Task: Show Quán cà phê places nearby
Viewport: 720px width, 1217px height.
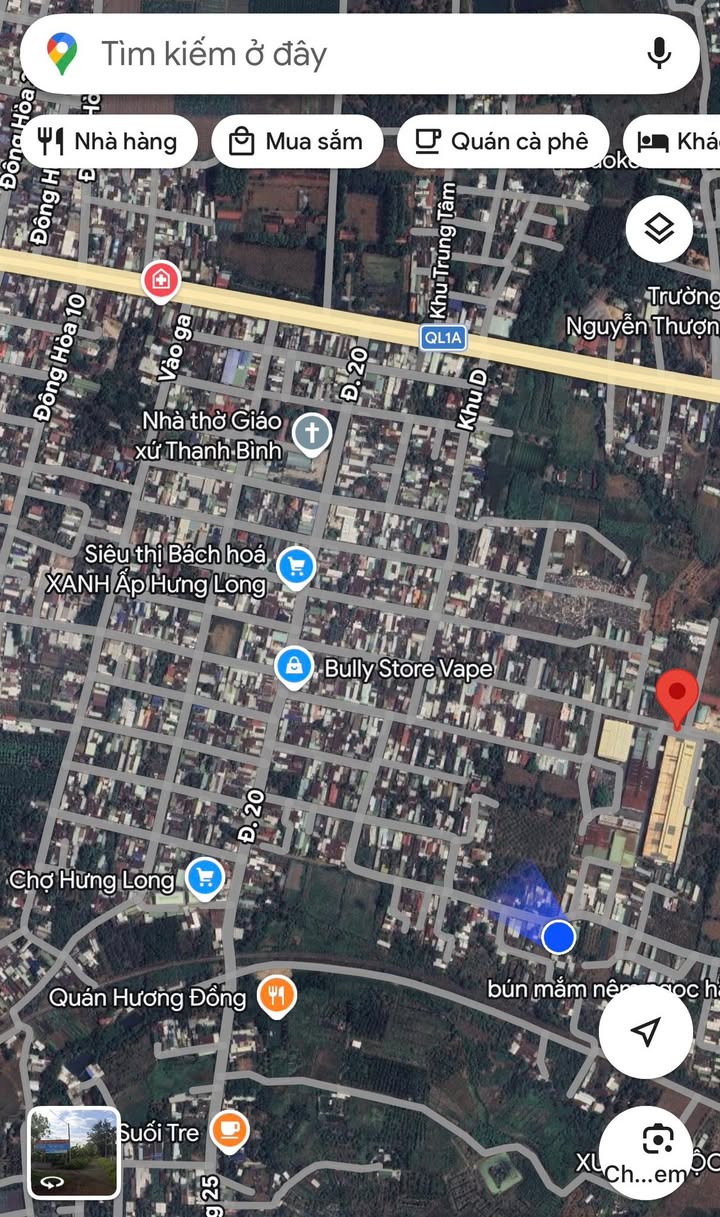Action: [502, 141]
